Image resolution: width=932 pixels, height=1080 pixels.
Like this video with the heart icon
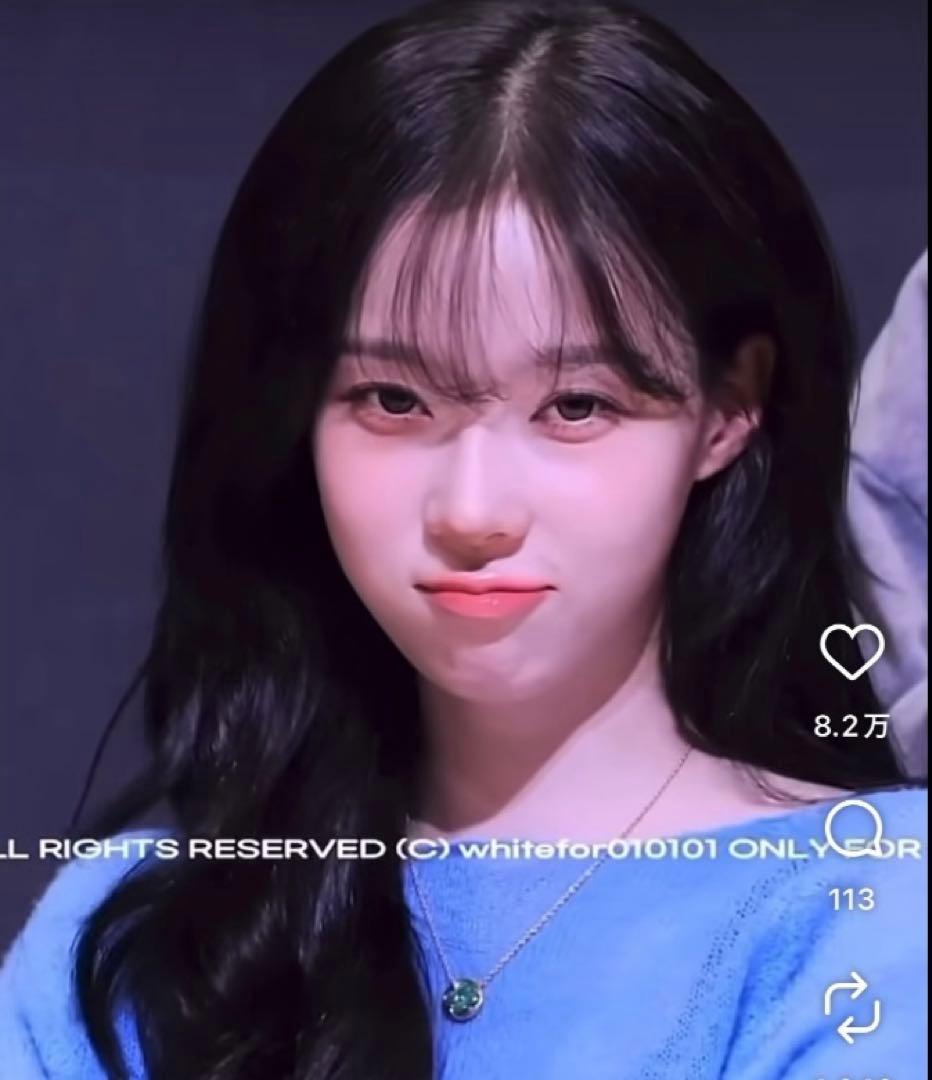(851, 653)
